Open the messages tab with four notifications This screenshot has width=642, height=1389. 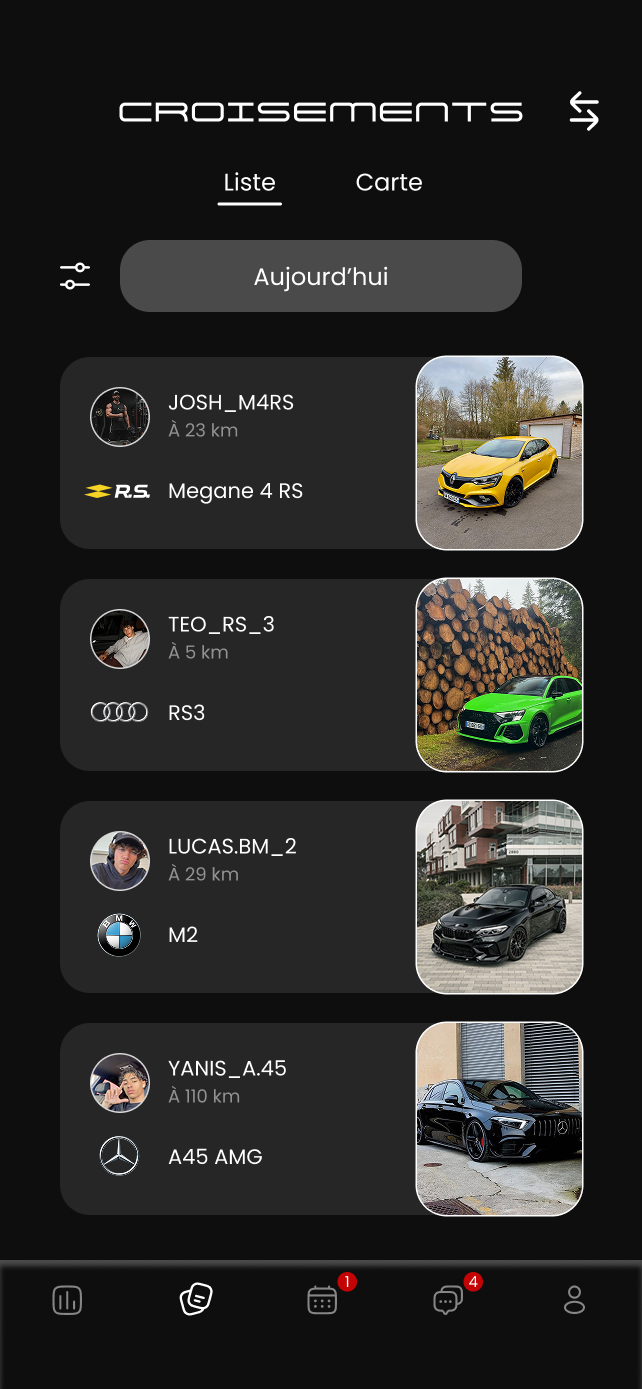click(x=448, y=1300)
